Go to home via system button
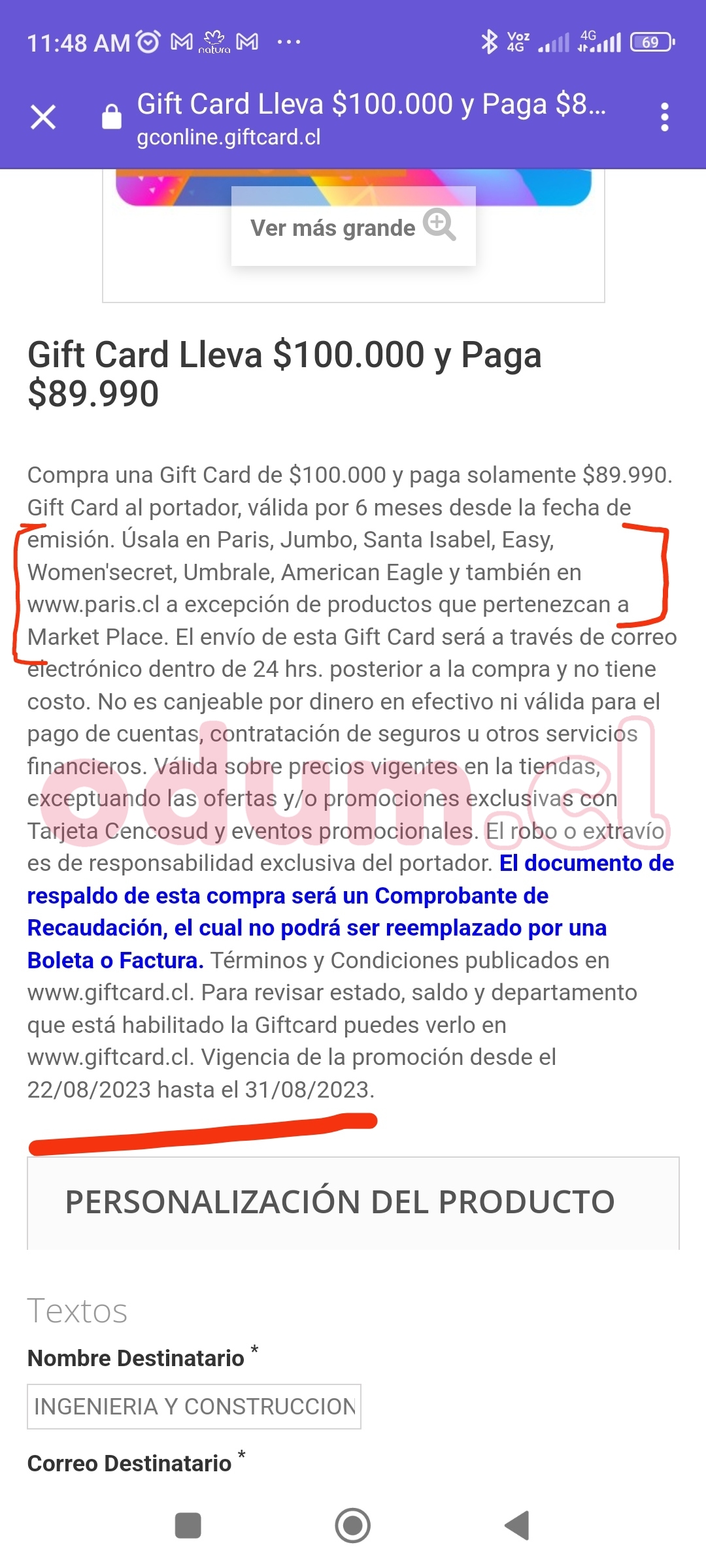Viewport: 706px width, 1568px height. coord(352,1526)
